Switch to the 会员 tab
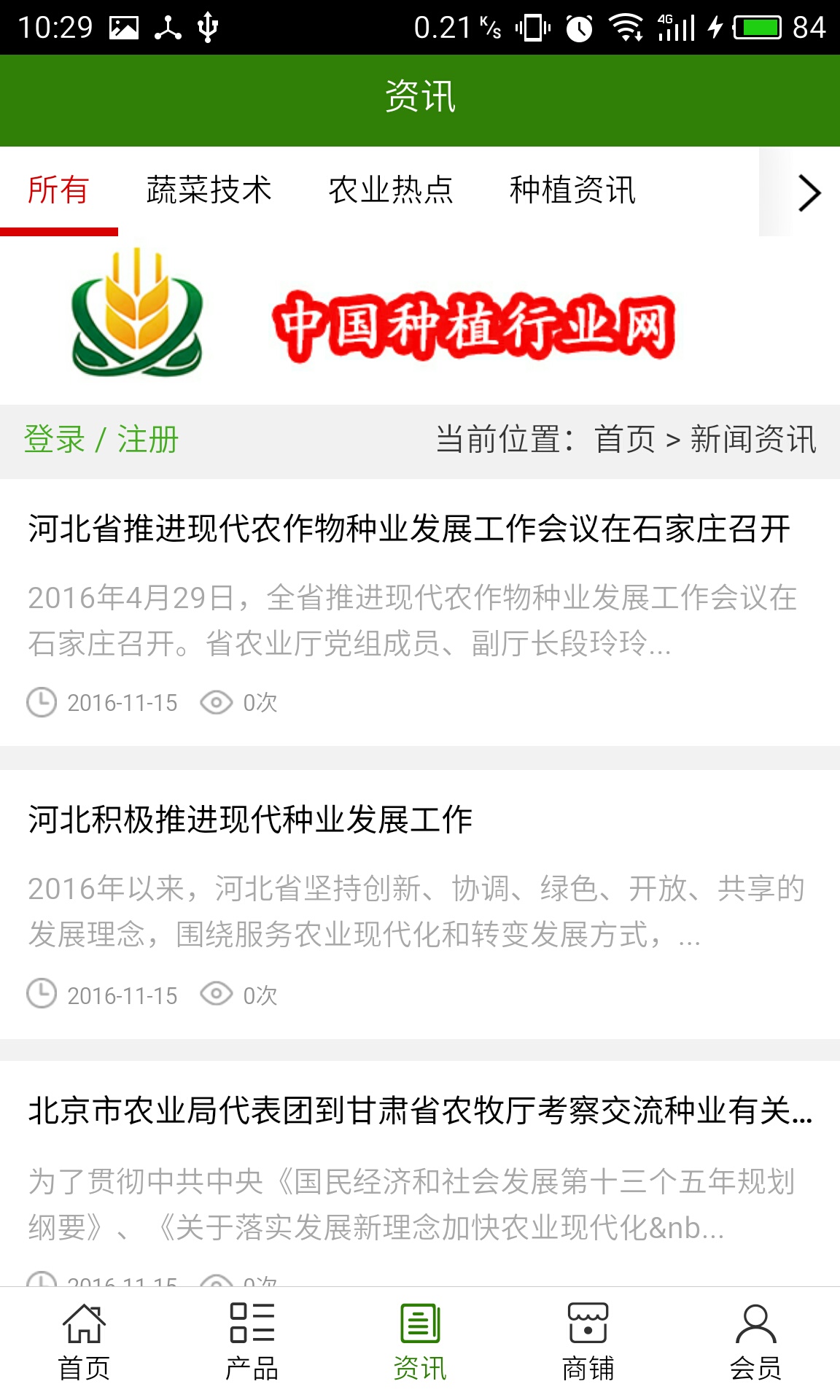The width and height of the screenshot is (840, 1400). click(755, 1342)
